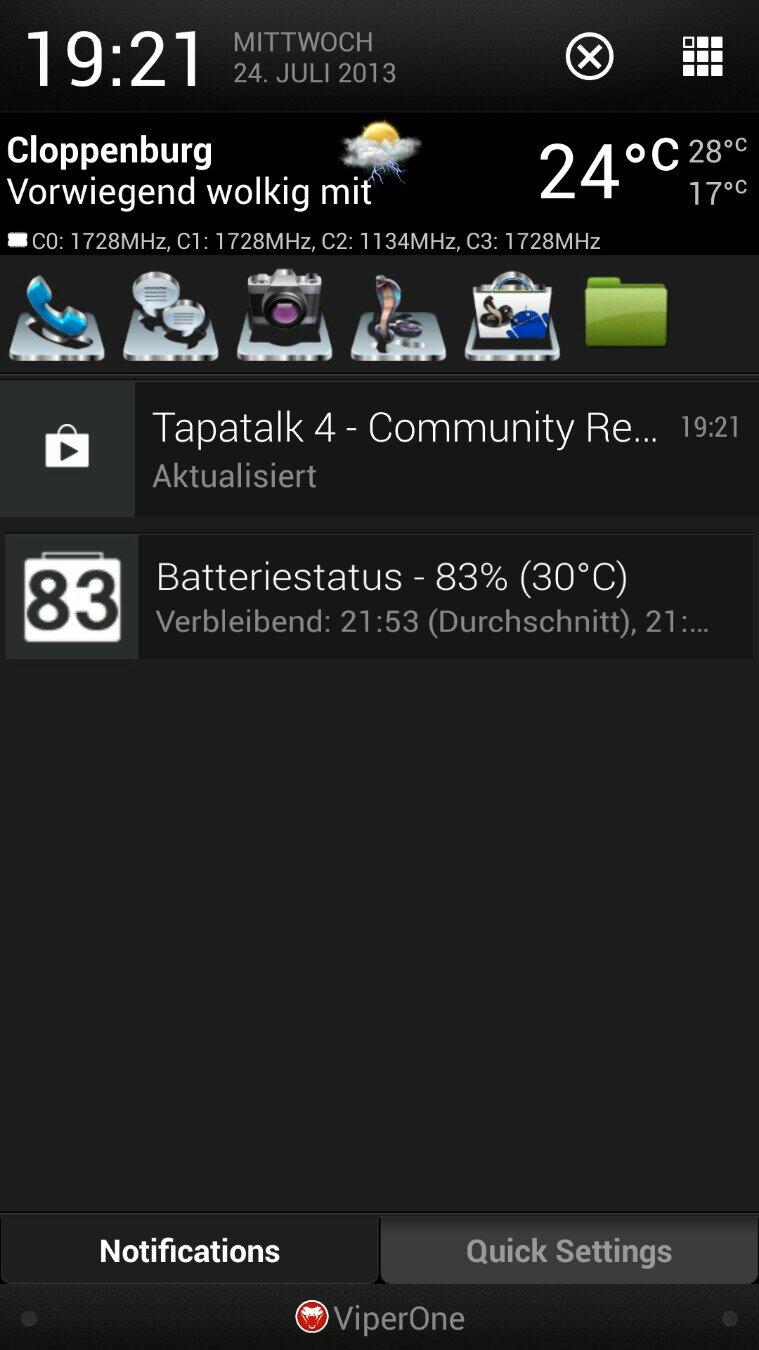
Task: Clear all notifications with the X icon
Action: pyautogui.click(x=589, y=57)
